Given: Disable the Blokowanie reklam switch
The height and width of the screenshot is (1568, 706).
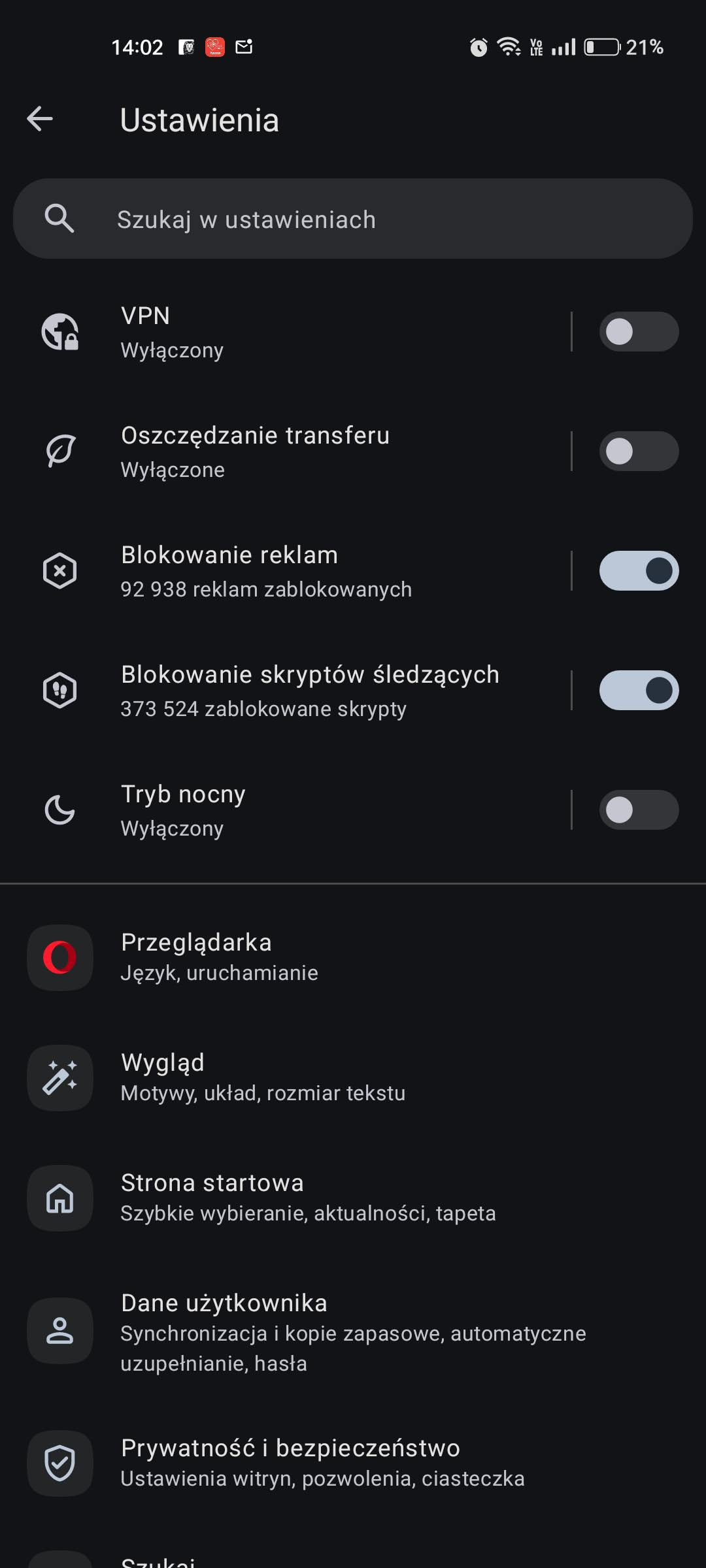Looking at the screenshot, I should tap(639, 571).
